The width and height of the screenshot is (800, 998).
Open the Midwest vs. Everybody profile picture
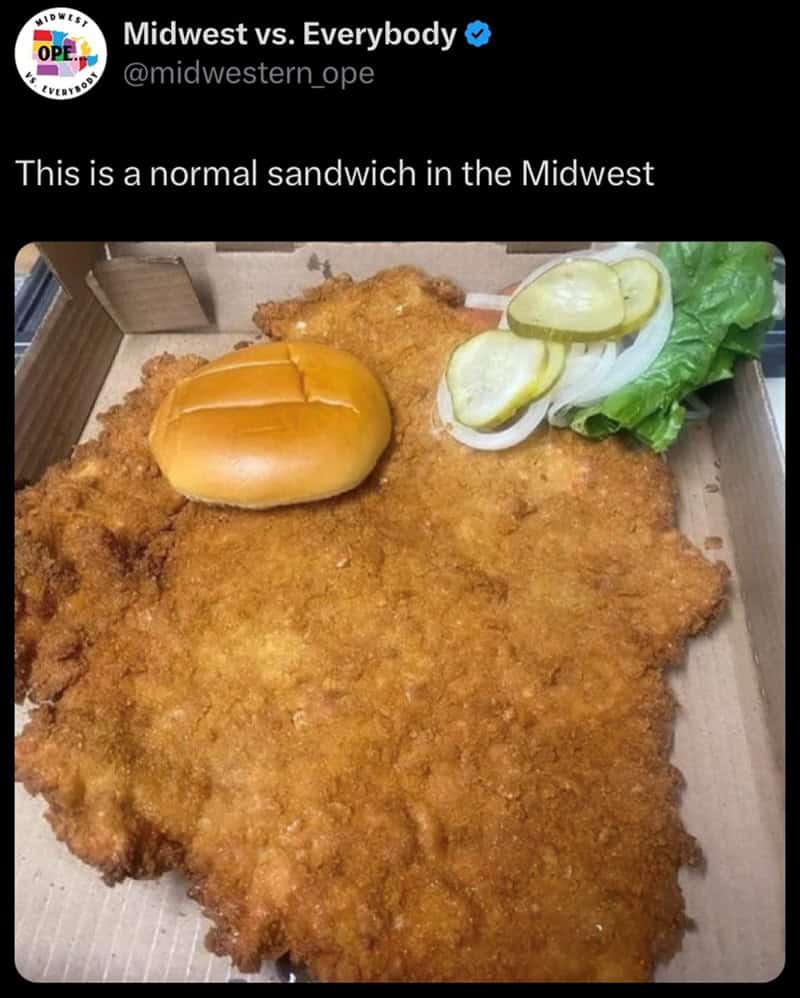click(60, 54)
